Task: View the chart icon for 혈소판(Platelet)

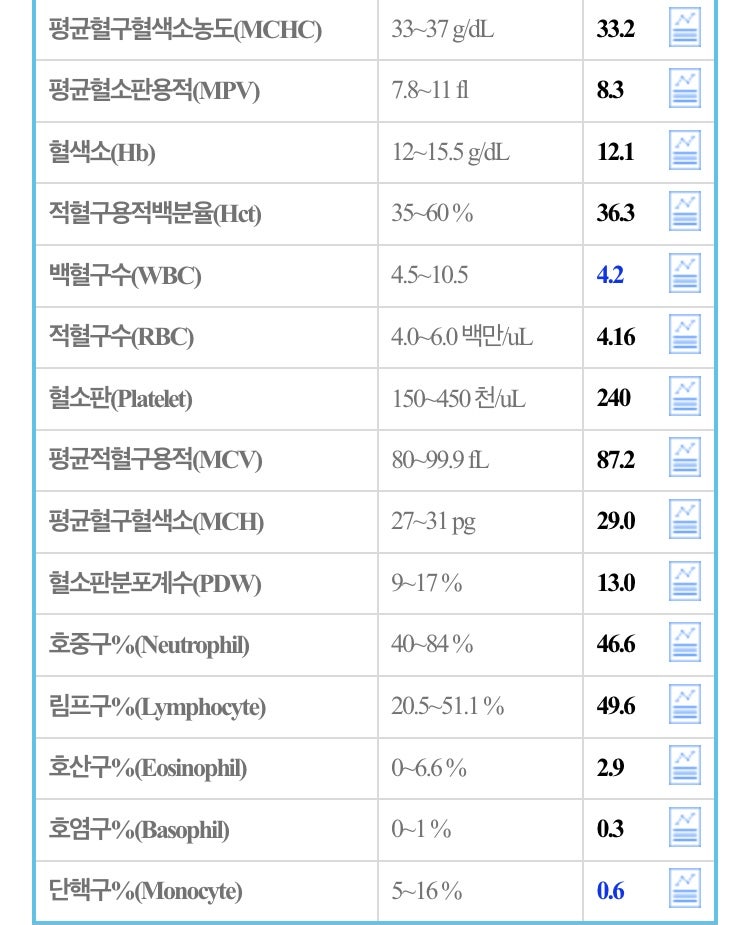Action: [x=685, y=396]
